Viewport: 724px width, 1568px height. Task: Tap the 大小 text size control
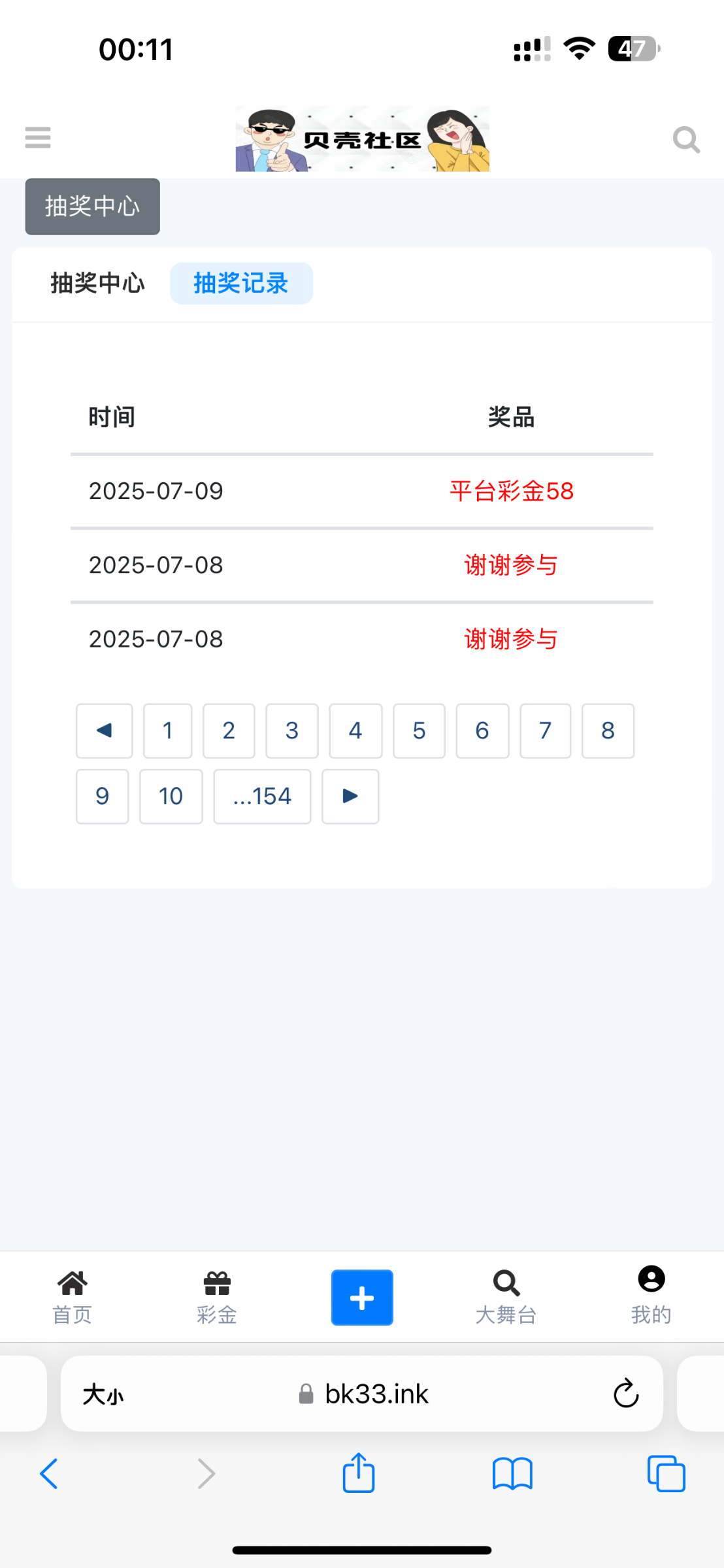(102, 1394)
